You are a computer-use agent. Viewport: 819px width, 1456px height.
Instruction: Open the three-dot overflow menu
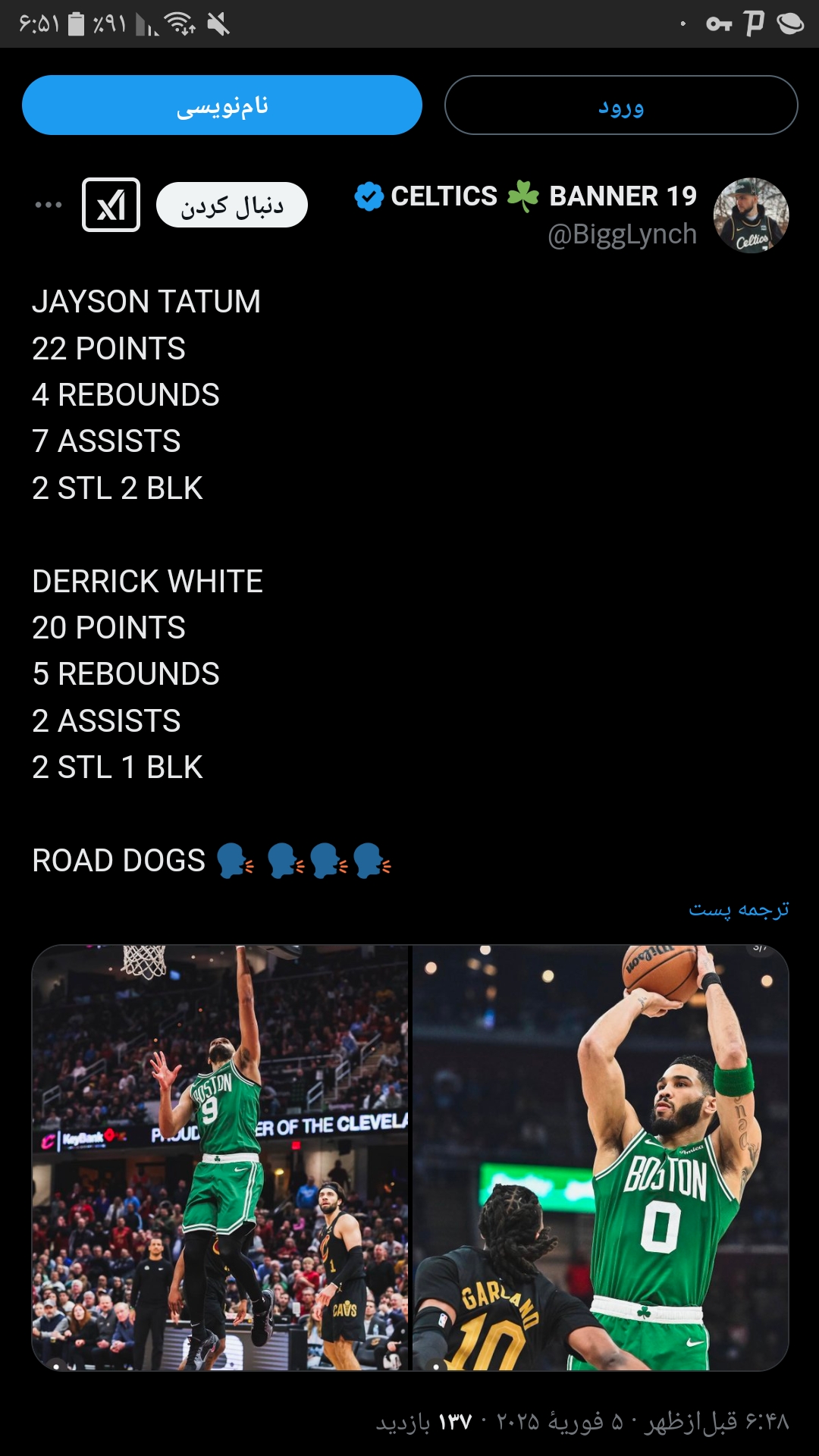click(x=49, y=205)
